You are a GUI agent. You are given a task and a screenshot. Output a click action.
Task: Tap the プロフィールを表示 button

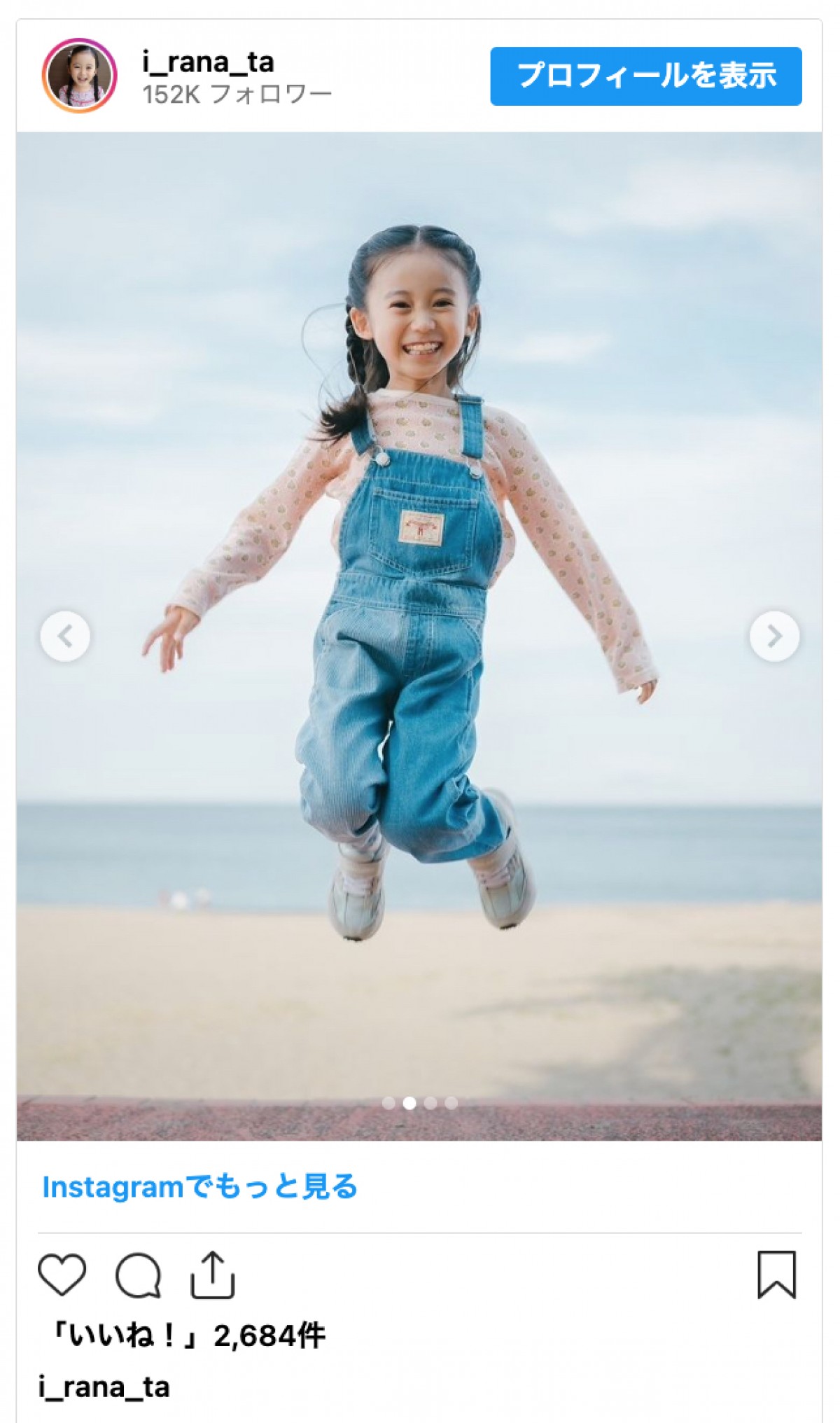coord(645,76)
